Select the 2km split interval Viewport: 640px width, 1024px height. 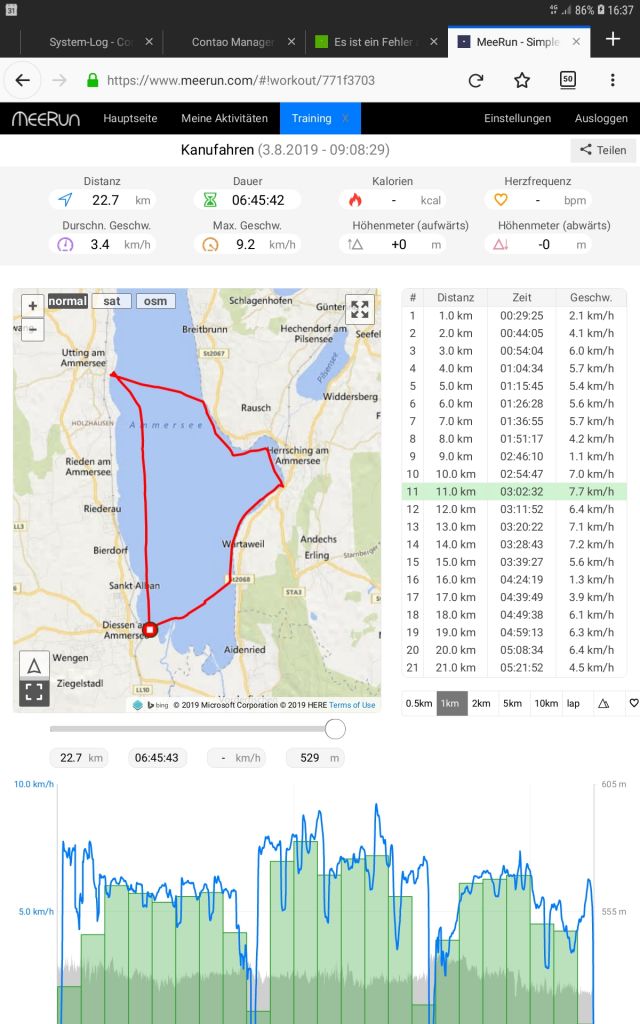click(481, 703)
